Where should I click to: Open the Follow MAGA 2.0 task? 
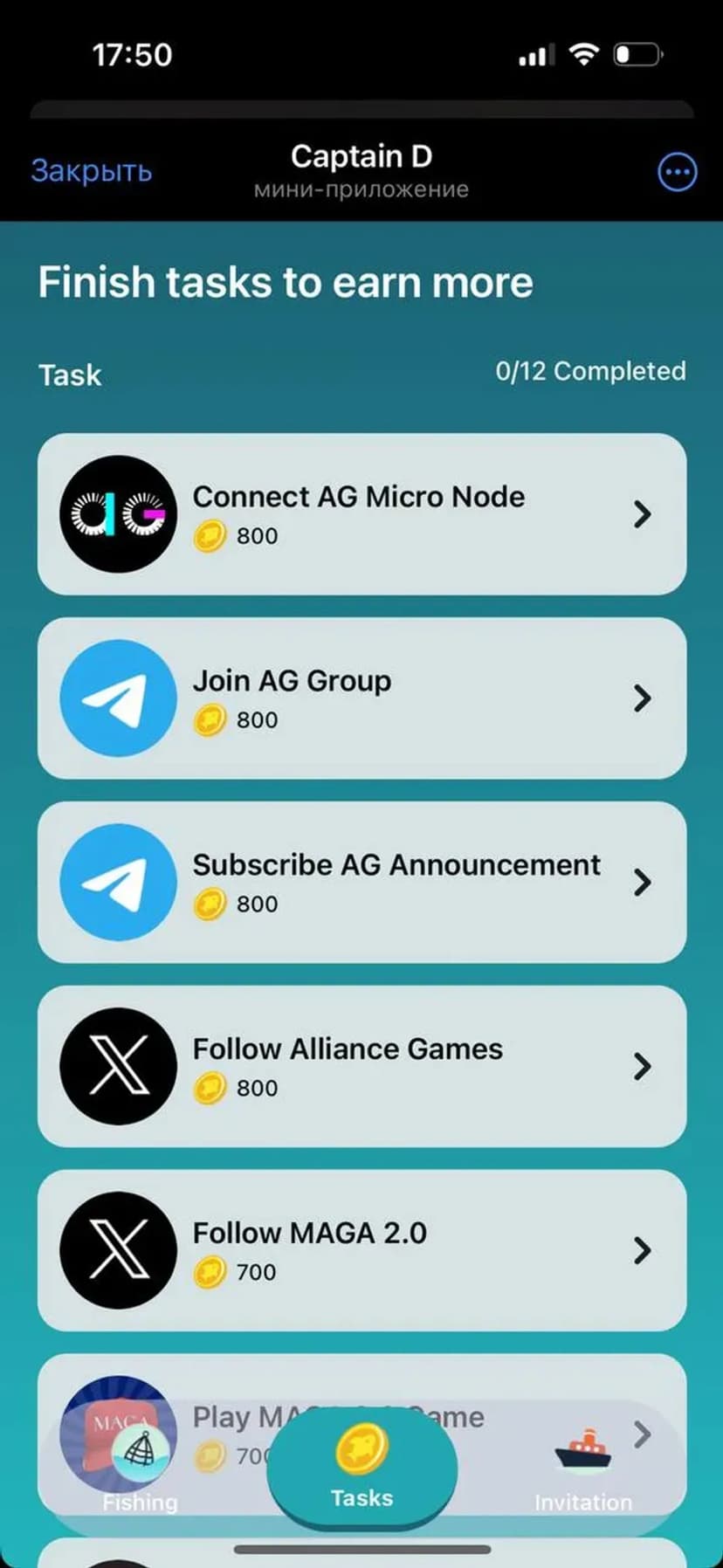pos(361,1251)
